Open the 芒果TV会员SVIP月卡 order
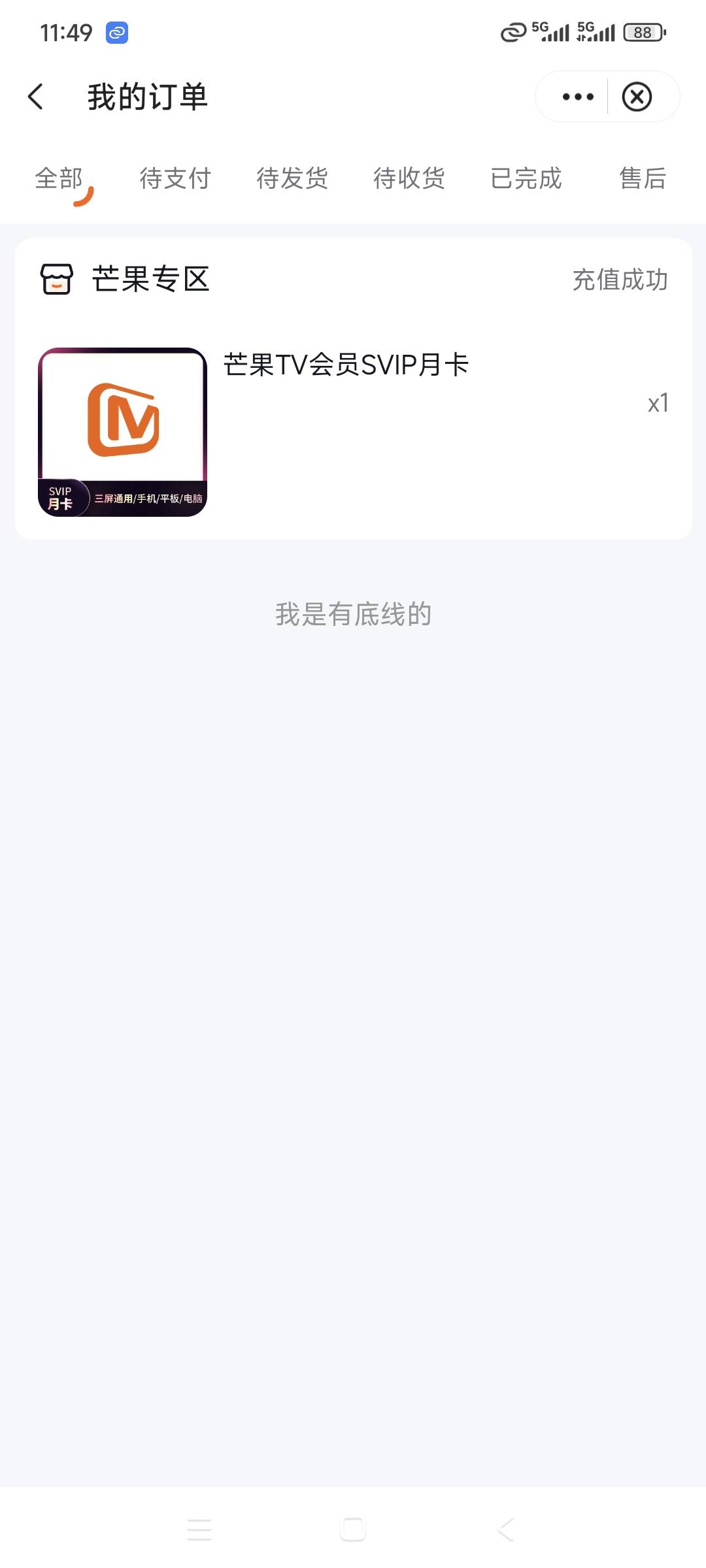 pos(353,431)
